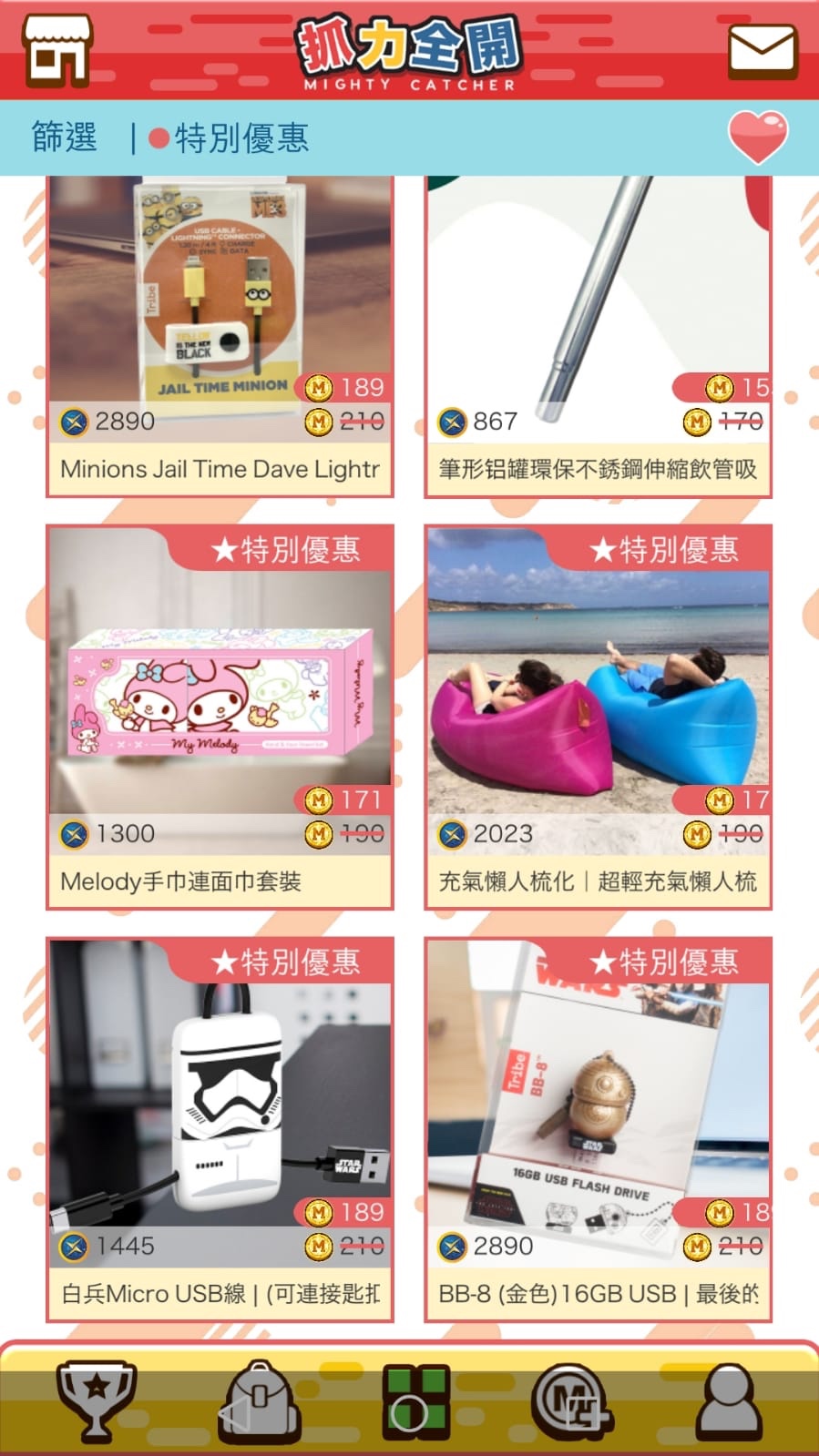Switch to the trophy tab

click(x=96, y=1400)
